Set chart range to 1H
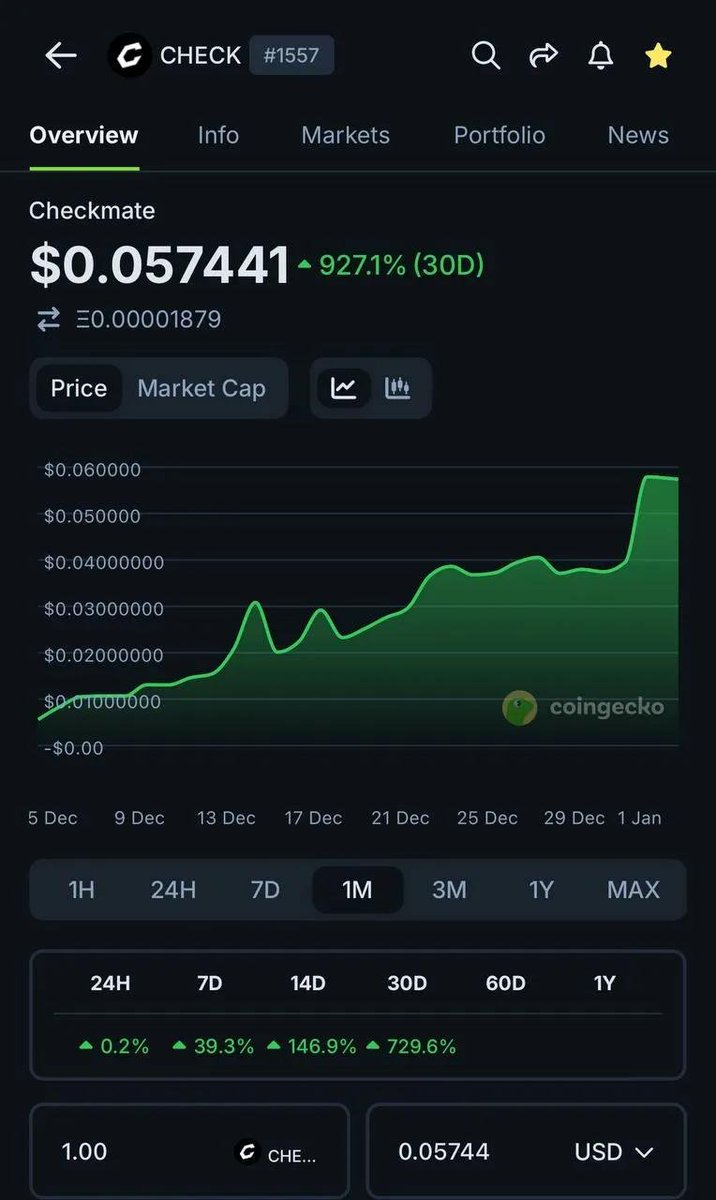 tap(81, 889)
